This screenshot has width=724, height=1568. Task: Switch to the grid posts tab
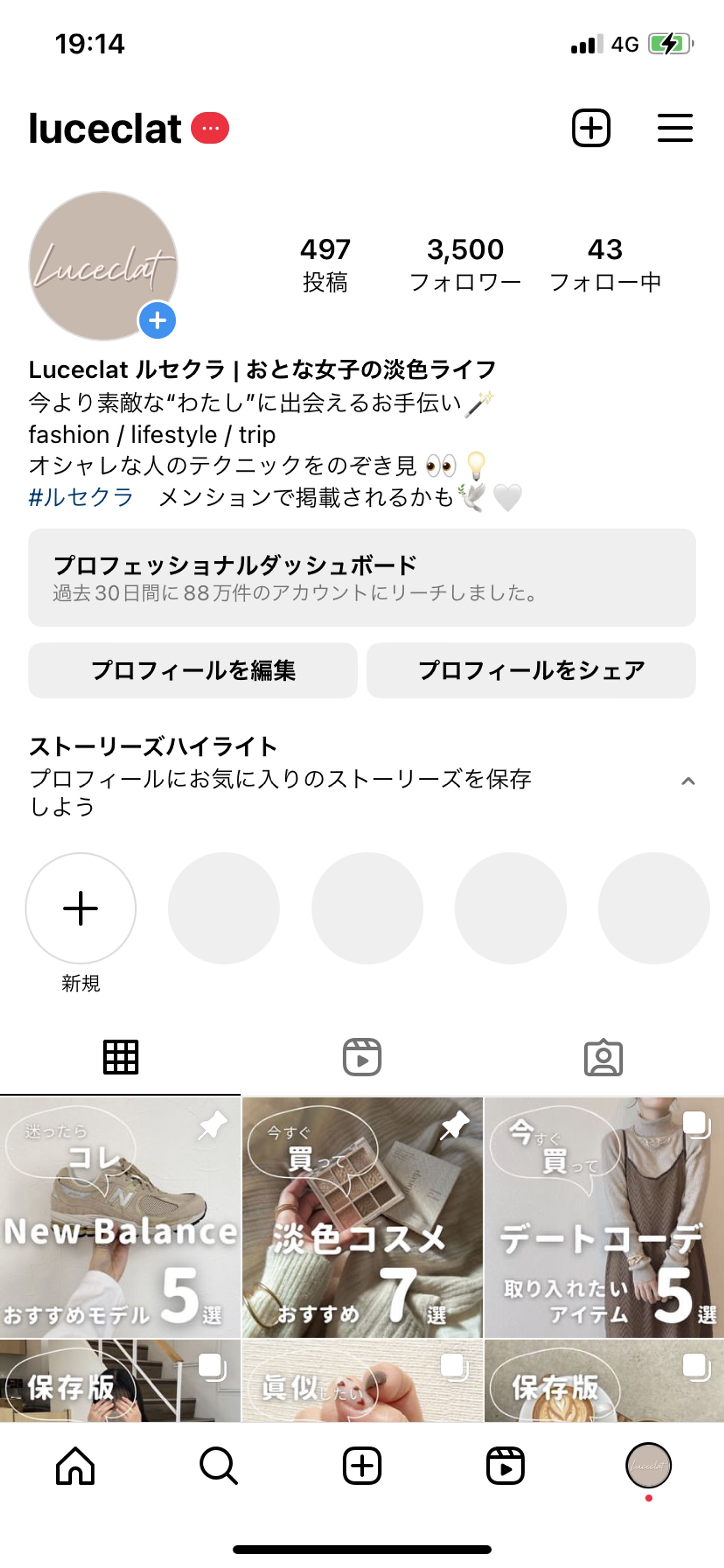click(x=120, y=1058)
